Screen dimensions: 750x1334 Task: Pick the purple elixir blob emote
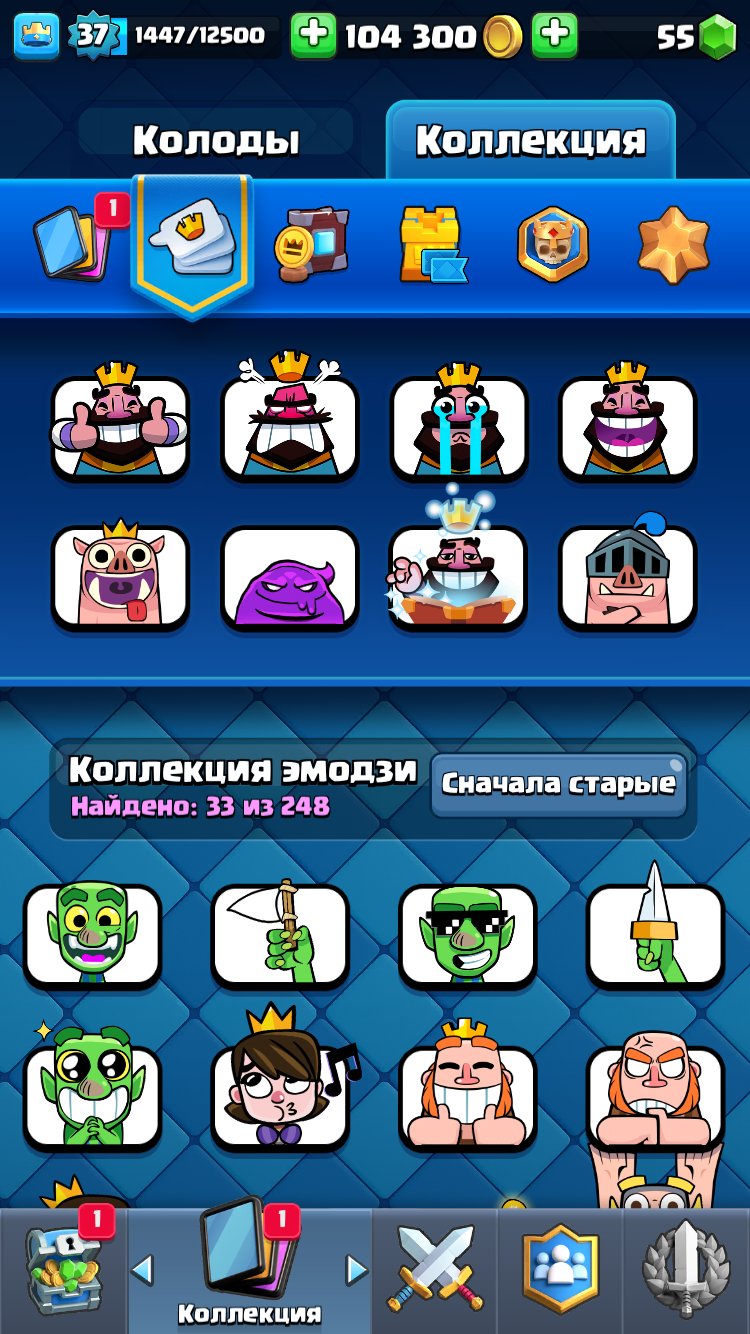[x=290, y=578]
